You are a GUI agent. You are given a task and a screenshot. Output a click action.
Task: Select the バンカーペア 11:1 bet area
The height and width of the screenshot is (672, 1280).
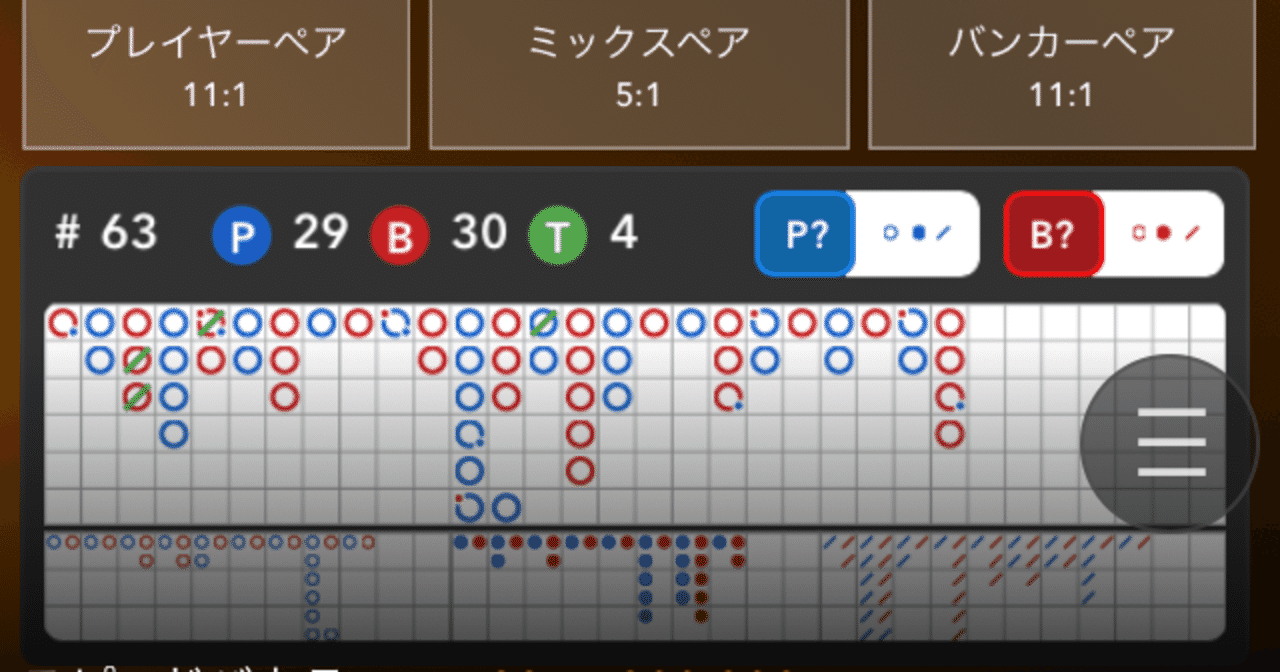coord(1062,68)
